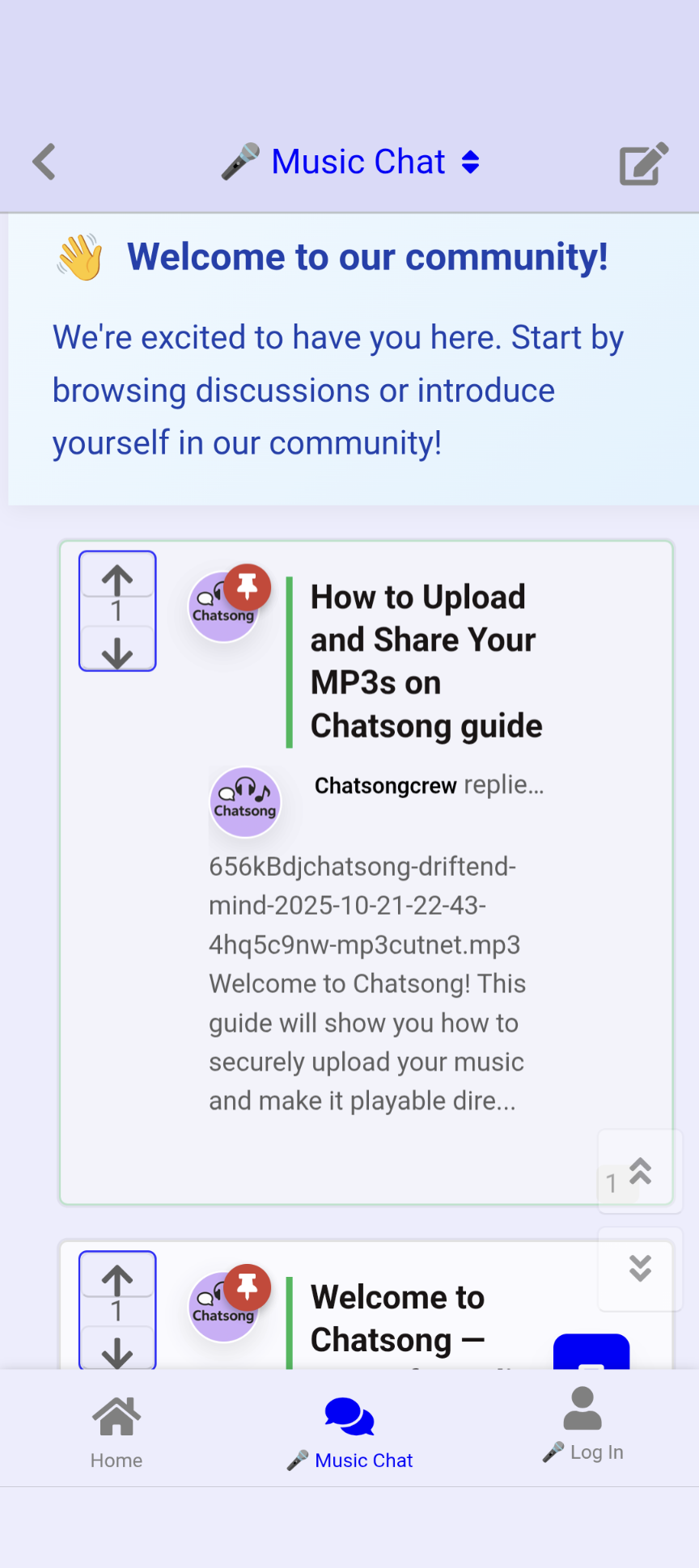
Task: Open How to Upload and Share MP3s post
Action: pyautogui.click(x=426, y=661)
